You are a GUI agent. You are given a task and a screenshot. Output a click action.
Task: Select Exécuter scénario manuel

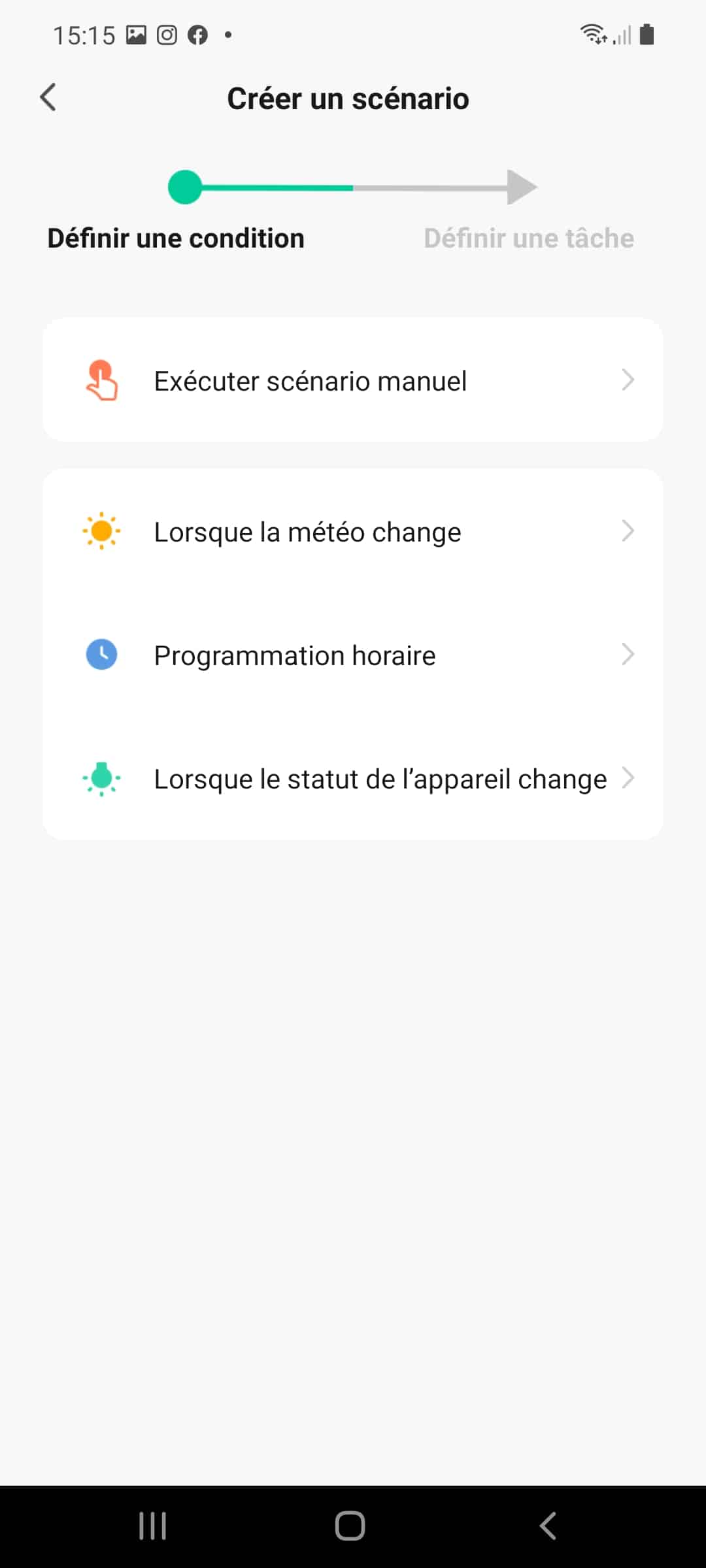point(353,380)
